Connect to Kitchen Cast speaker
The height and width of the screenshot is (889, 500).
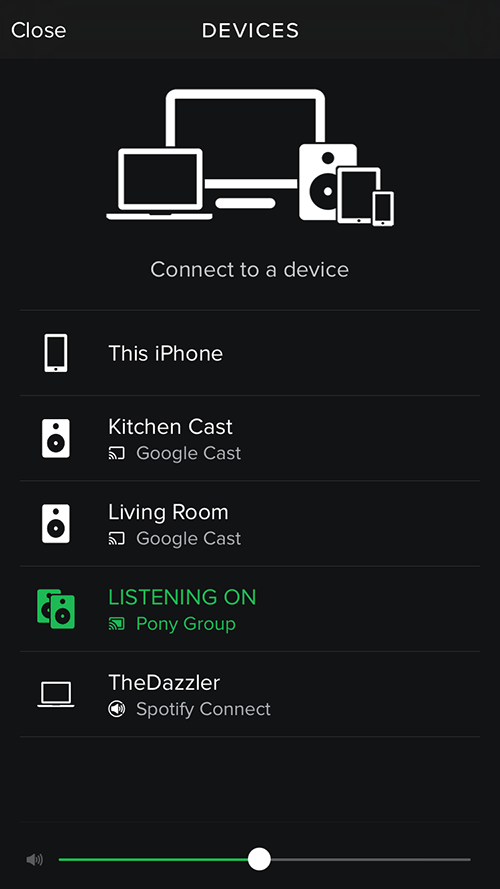pyautogui.click(x=250, y=438)
